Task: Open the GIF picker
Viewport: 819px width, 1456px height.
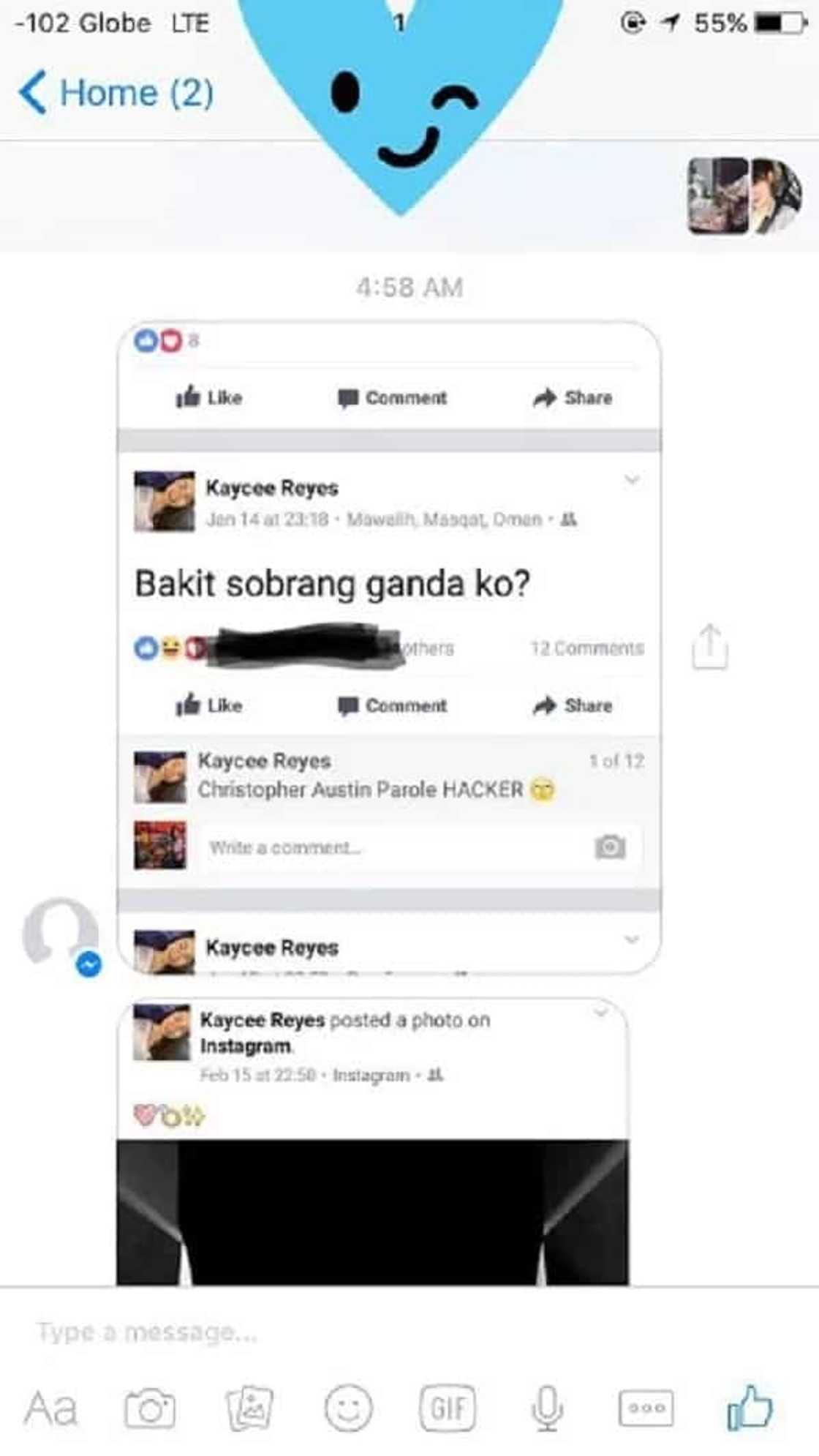Action: click(x=448, y=1408)
